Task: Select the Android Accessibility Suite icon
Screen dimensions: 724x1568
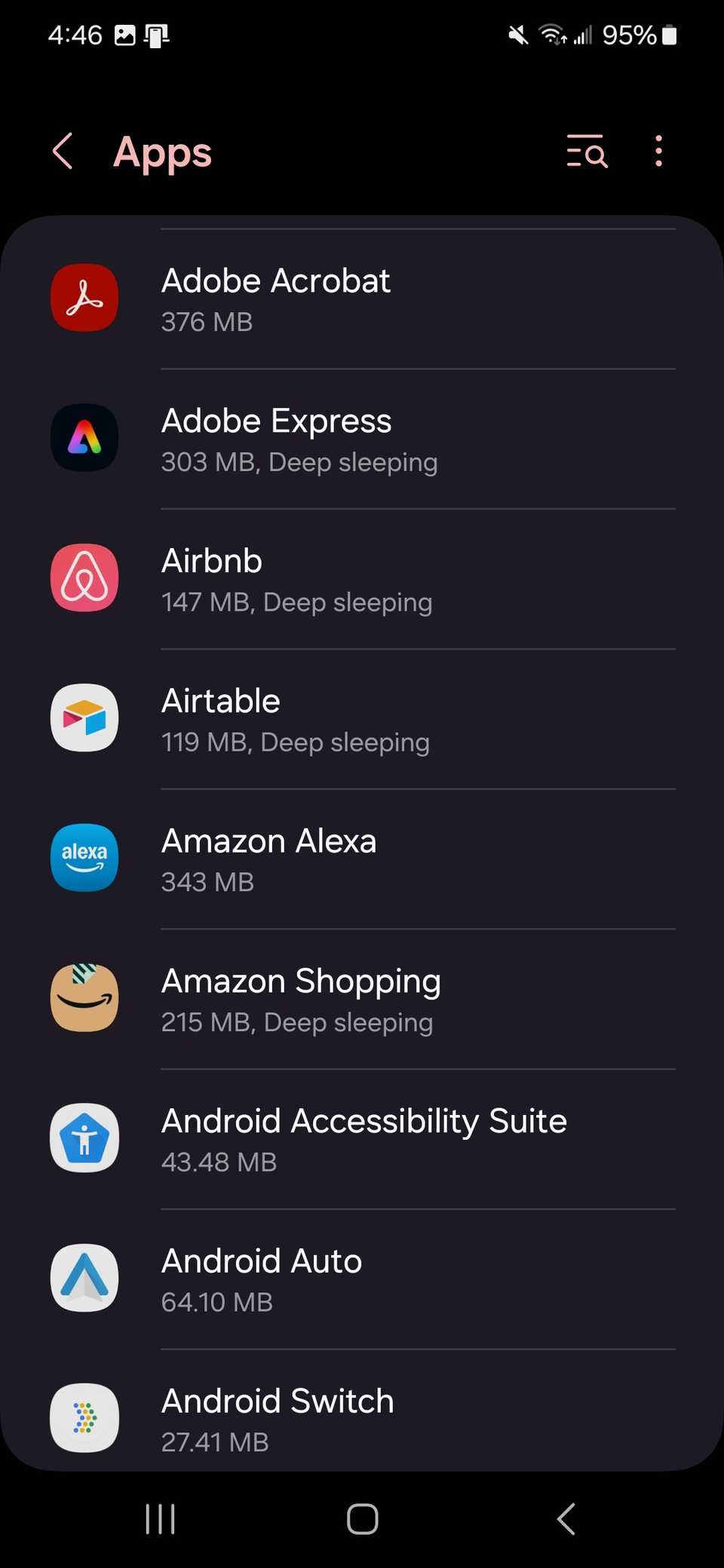Action: click(x=84, y=1138)
